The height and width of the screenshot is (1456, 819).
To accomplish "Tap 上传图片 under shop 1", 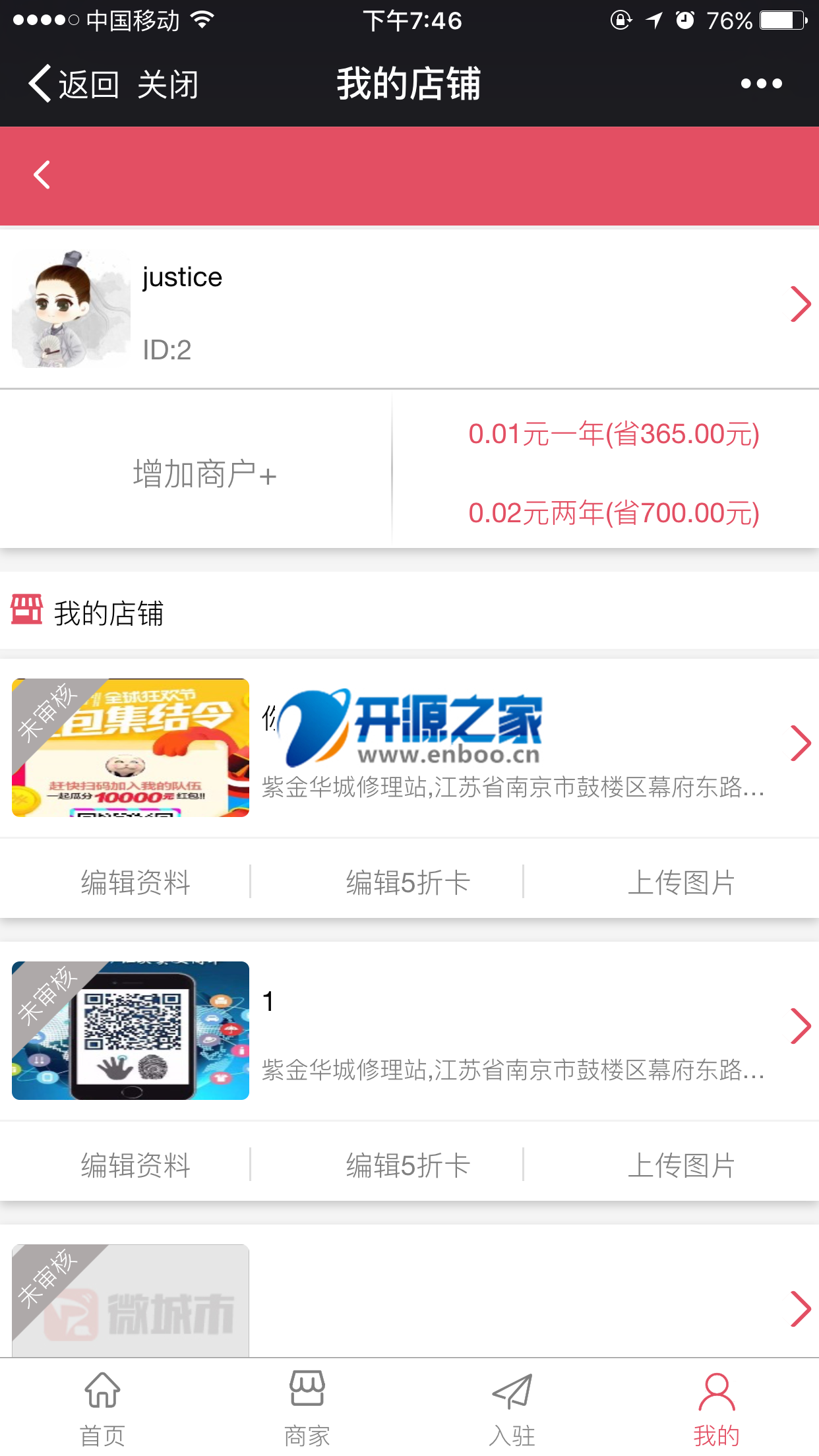I will pyautogui.click(x=681, y=1165).
